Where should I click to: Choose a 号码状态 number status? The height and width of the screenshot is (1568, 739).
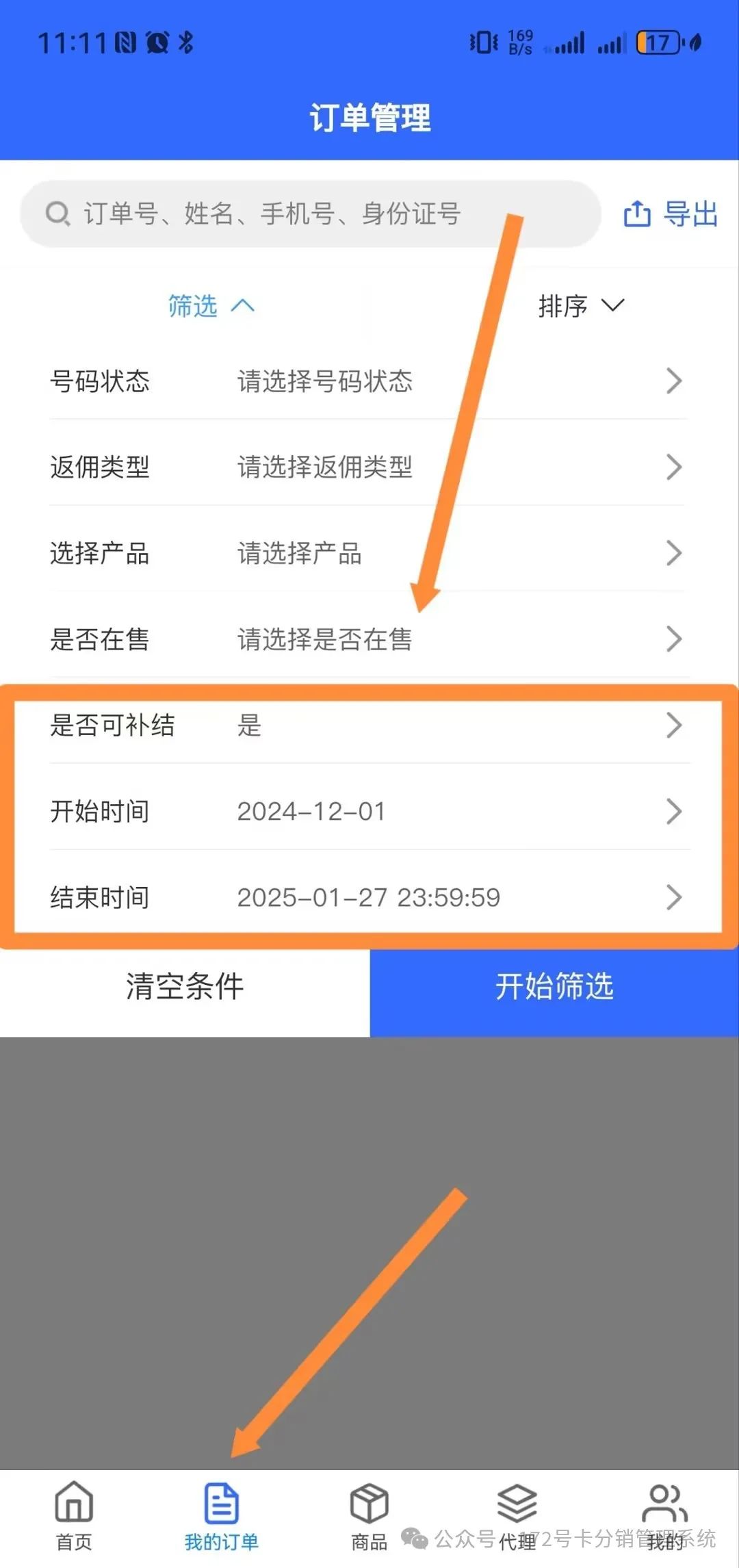(x=368, y=381)
